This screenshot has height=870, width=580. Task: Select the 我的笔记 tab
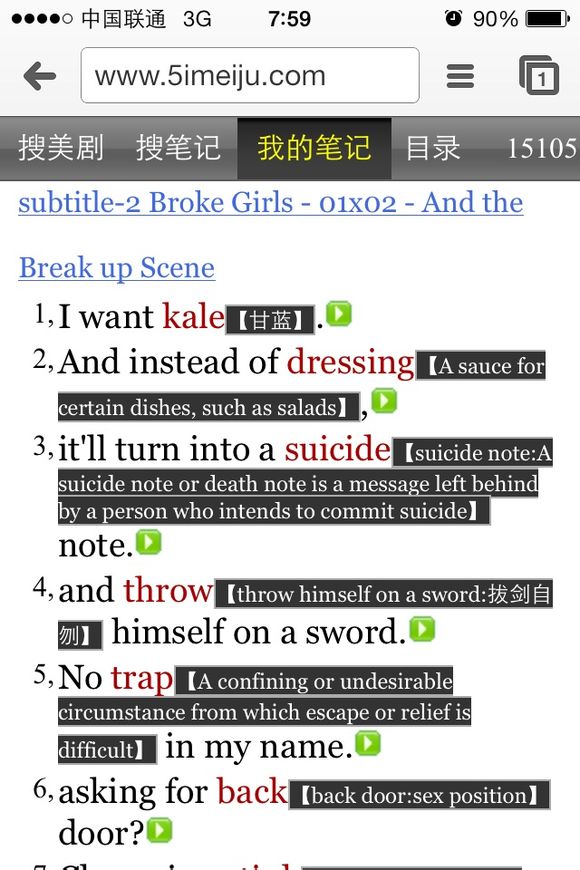tap(314, 148)
